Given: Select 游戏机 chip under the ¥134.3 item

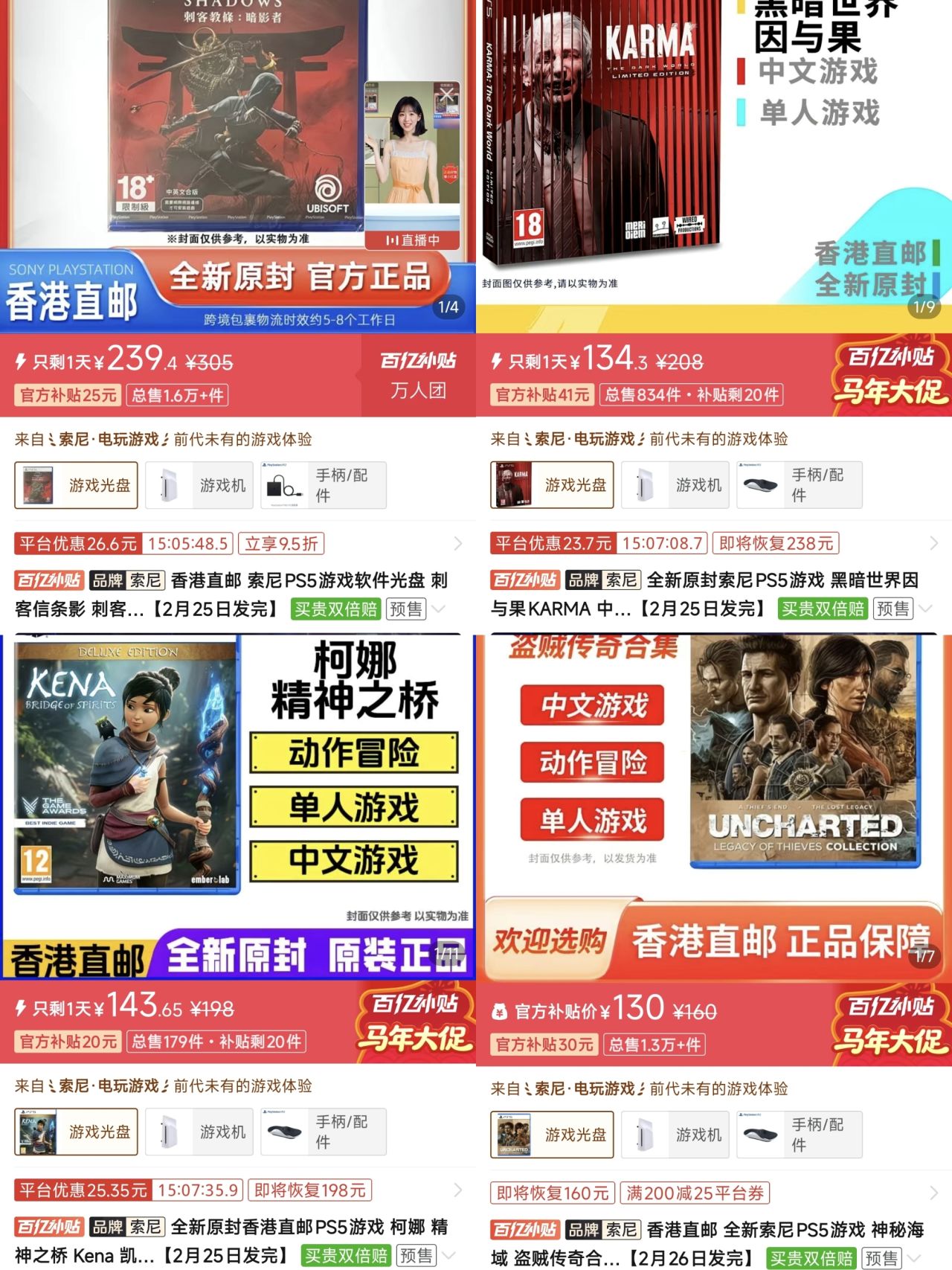Looking at the screenshot, I should click(675, 486).
